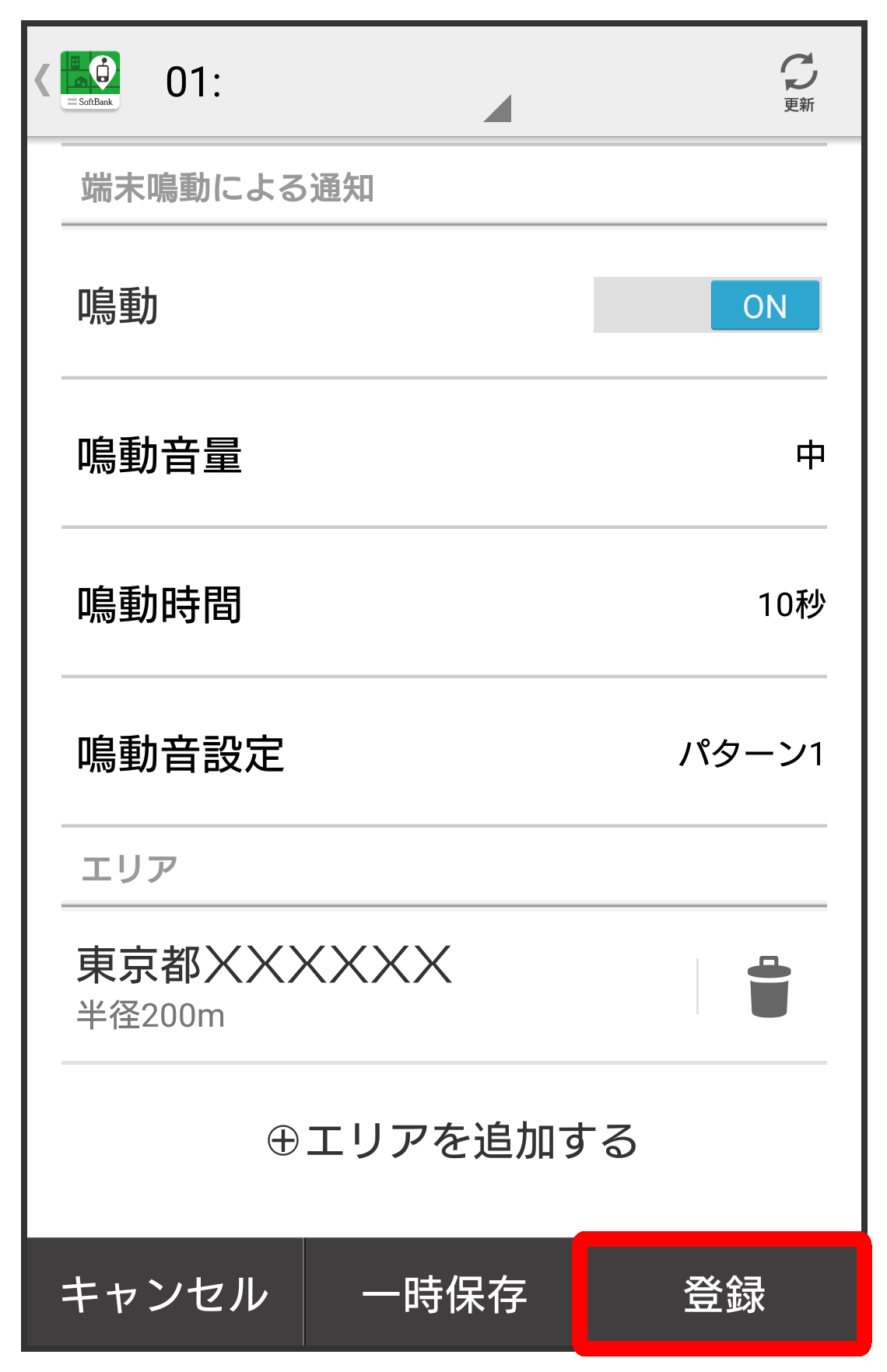
Task: Change the 鳴動時間 duration
Action: [x=443, y=604]
